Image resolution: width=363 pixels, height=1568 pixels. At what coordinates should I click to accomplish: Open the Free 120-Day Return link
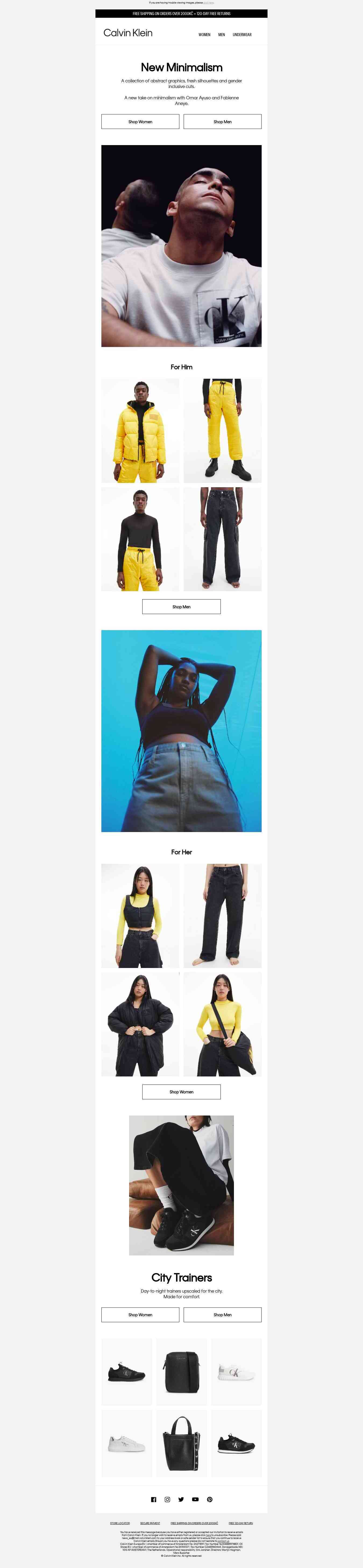coord(241,1523)
